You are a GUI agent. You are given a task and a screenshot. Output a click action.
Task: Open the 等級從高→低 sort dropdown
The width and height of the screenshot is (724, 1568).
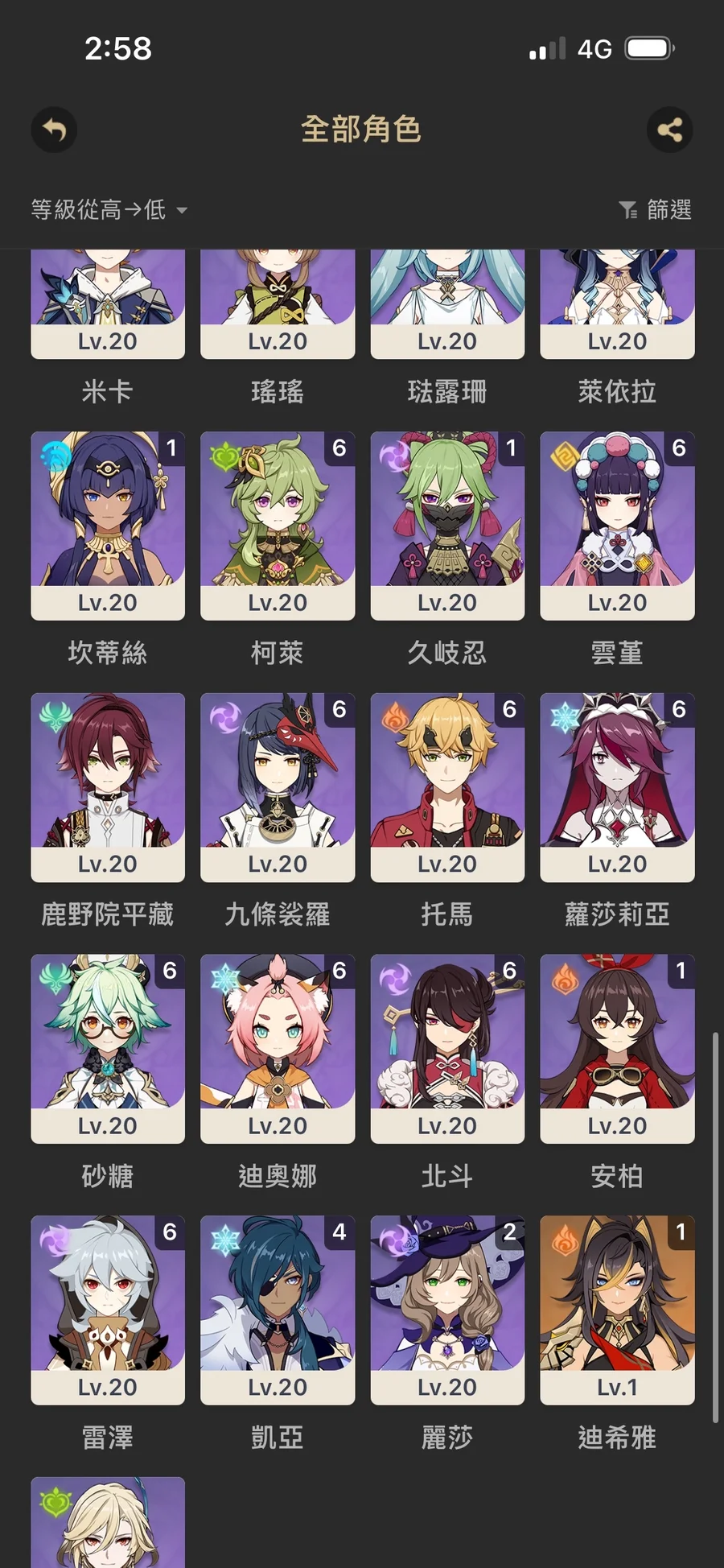point(109,210)
